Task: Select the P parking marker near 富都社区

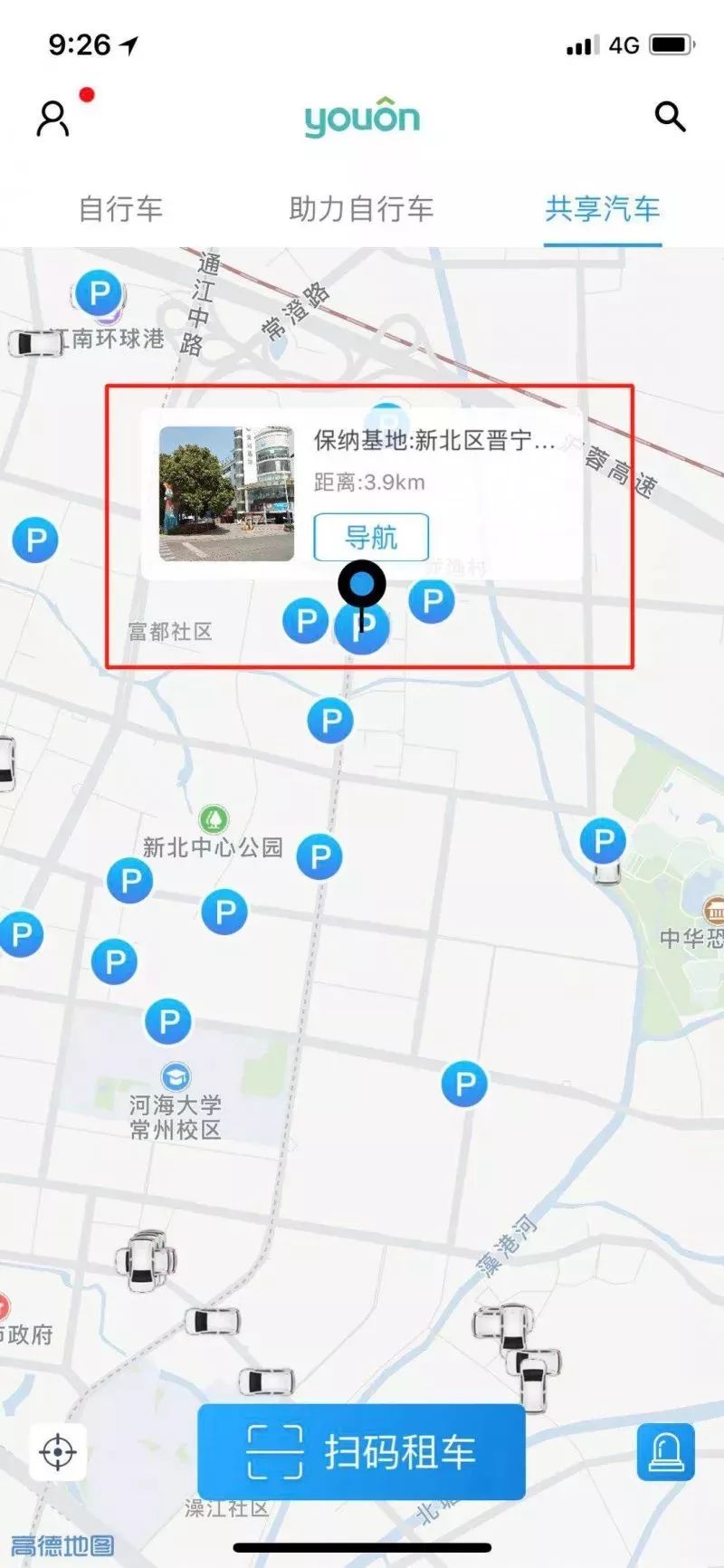Action: pyautogui.click(x=305, y=622)
